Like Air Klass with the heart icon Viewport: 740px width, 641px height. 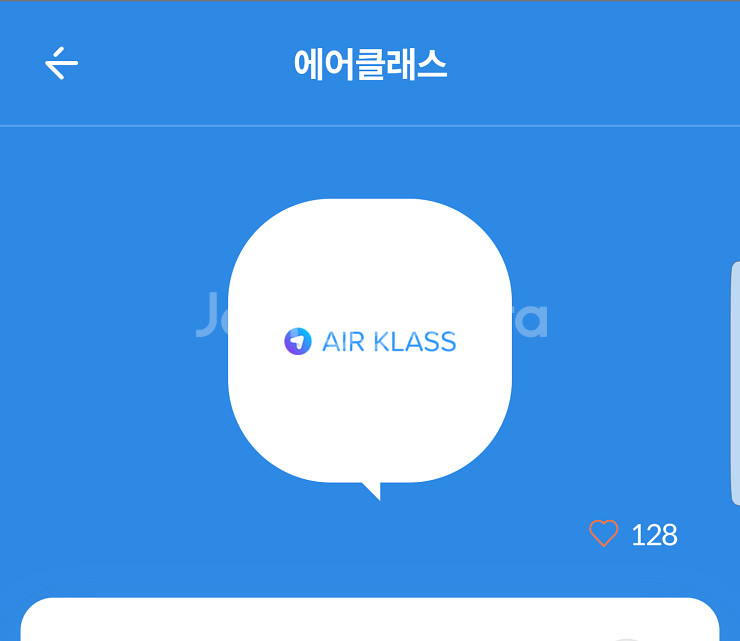pos(603,534)
